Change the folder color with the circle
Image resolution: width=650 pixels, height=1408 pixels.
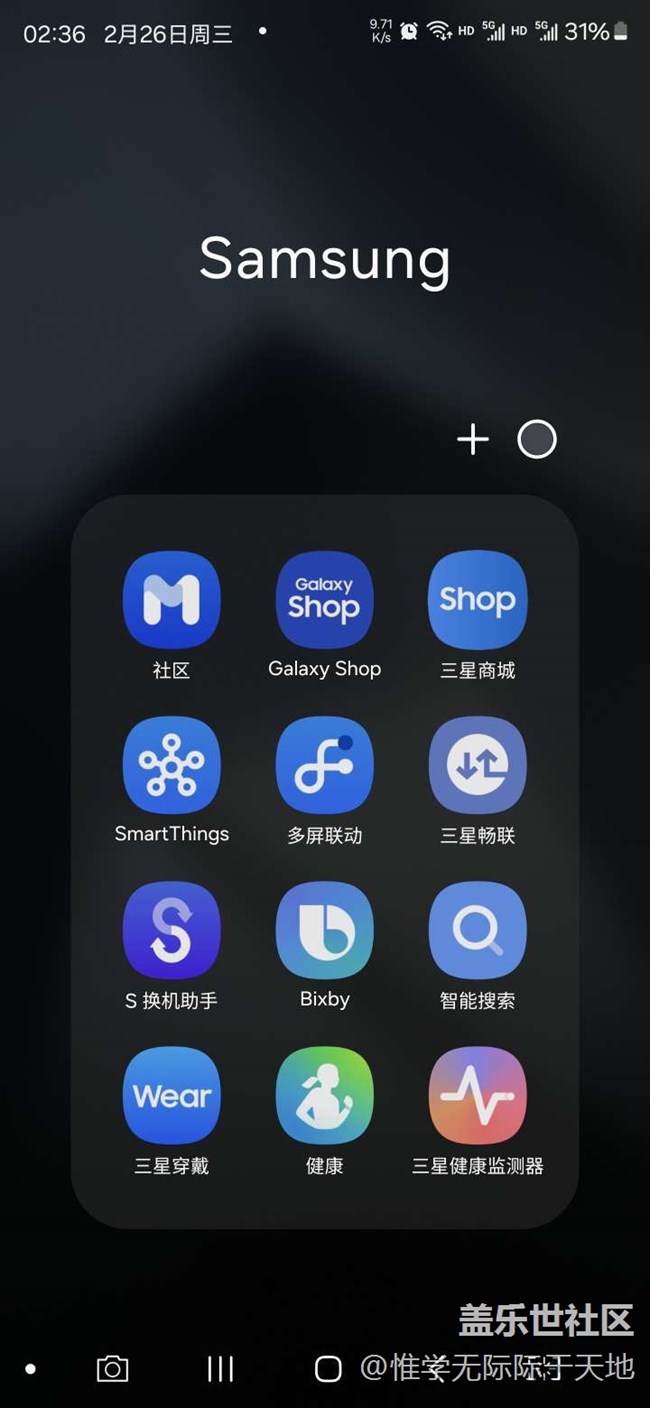536,439
